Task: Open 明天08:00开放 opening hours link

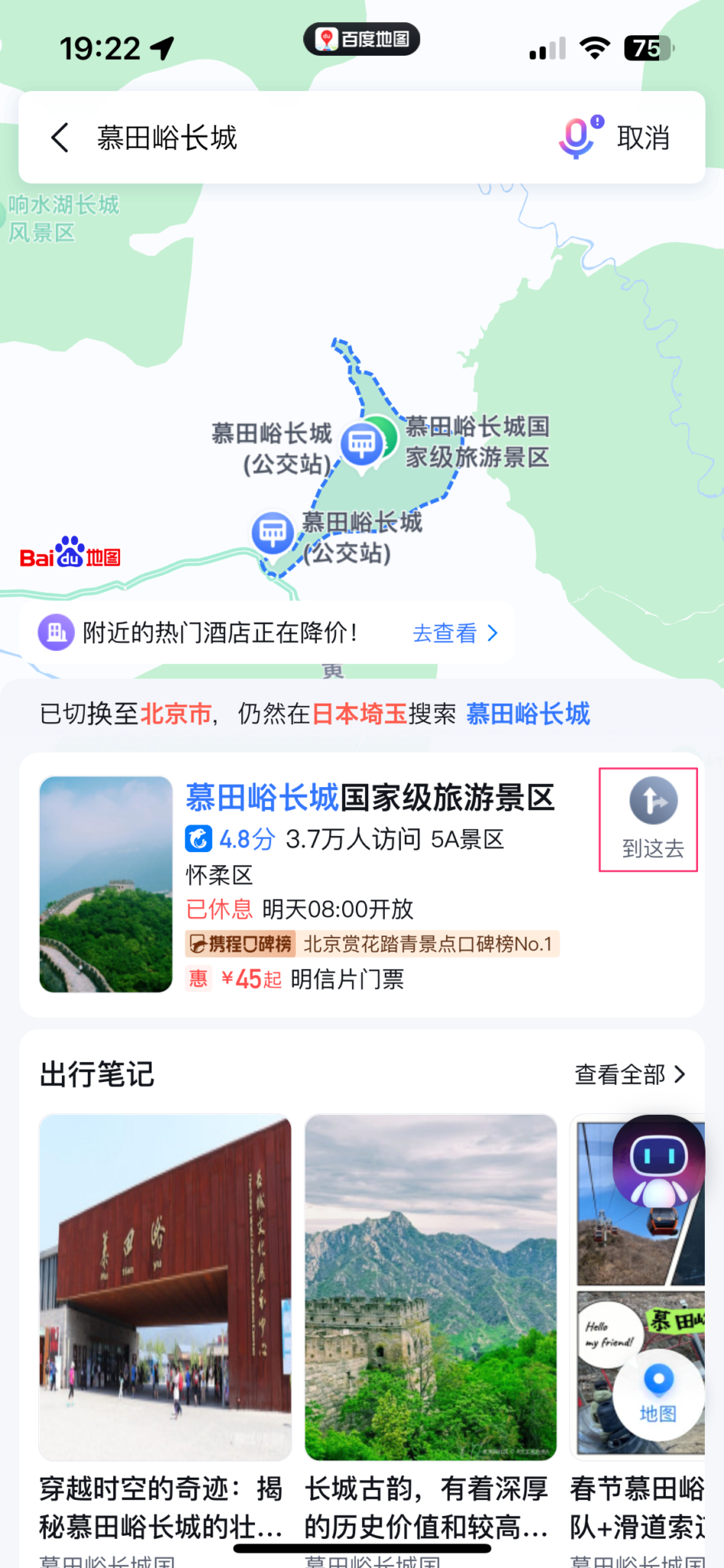Action: 338,910
